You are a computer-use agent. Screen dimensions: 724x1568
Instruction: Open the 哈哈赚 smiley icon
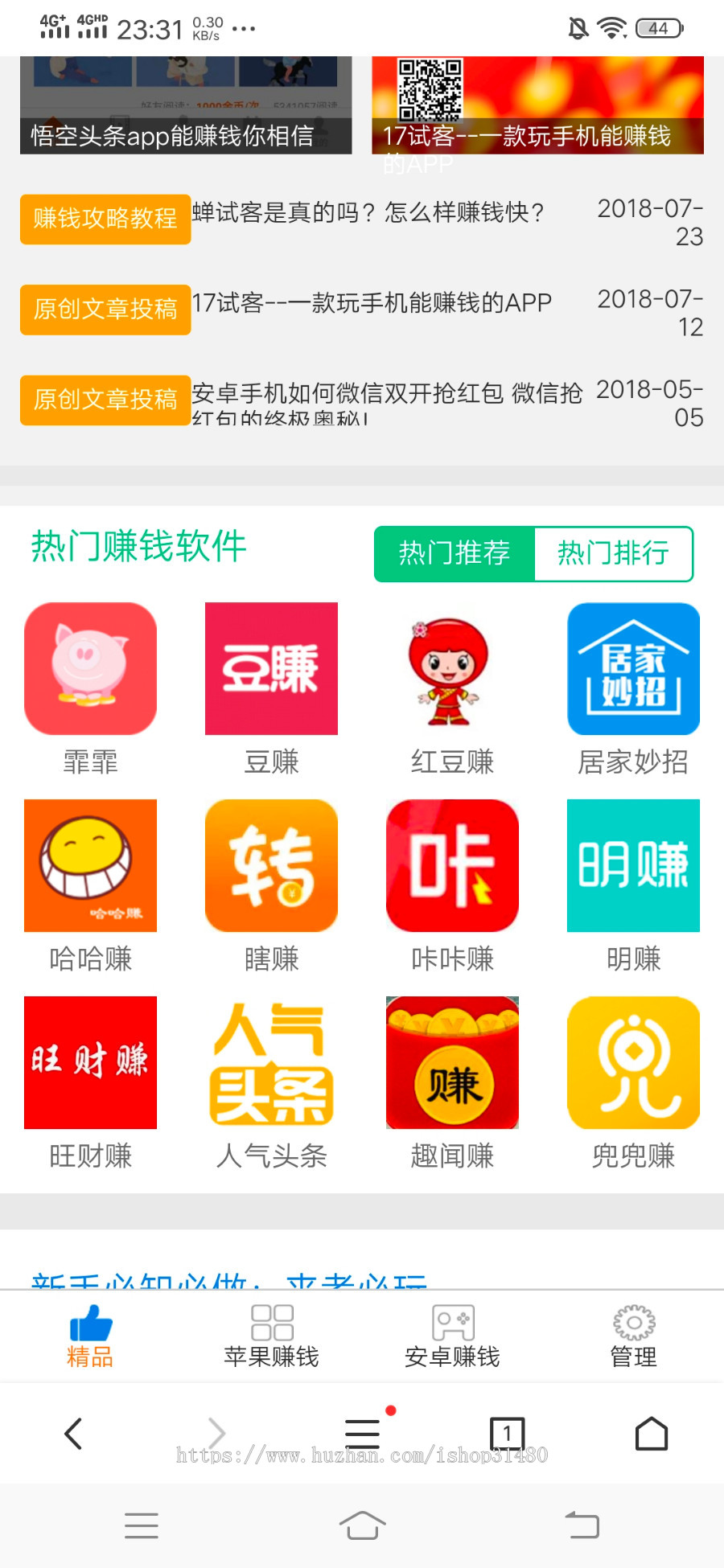pos(89,866)
